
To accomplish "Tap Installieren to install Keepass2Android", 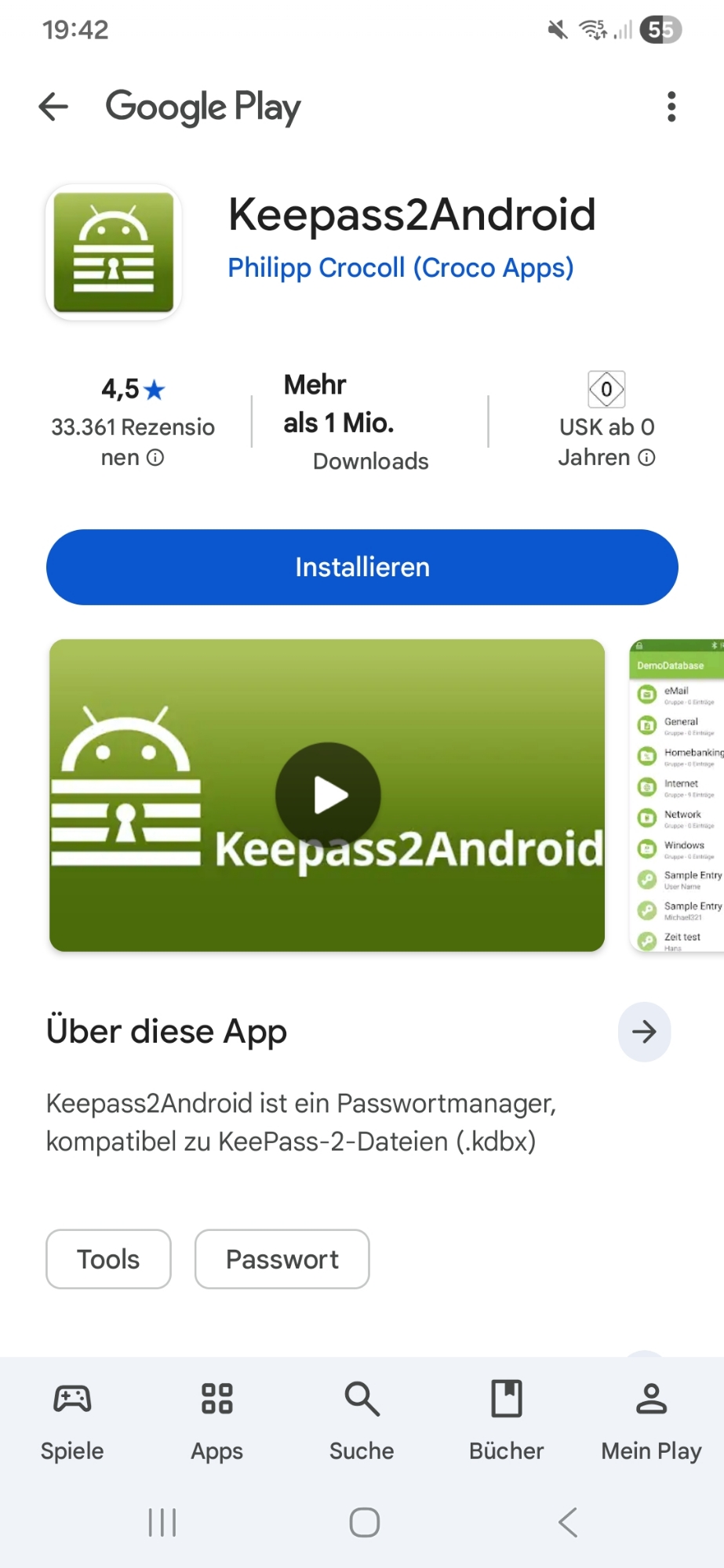I will click(x=362, y=567).
